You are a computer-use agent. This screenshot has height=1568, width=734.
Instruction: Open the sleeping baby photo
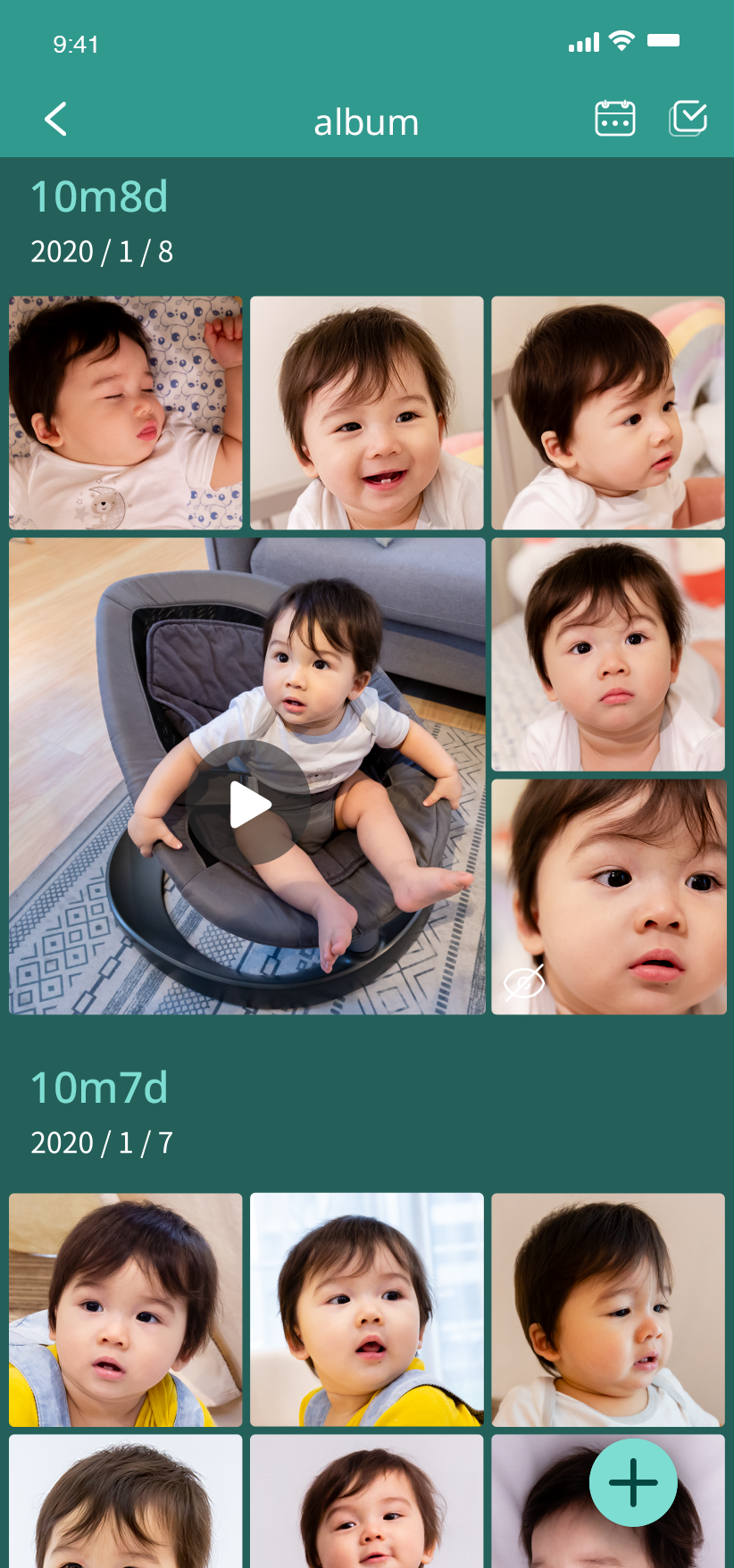point(126,413)
